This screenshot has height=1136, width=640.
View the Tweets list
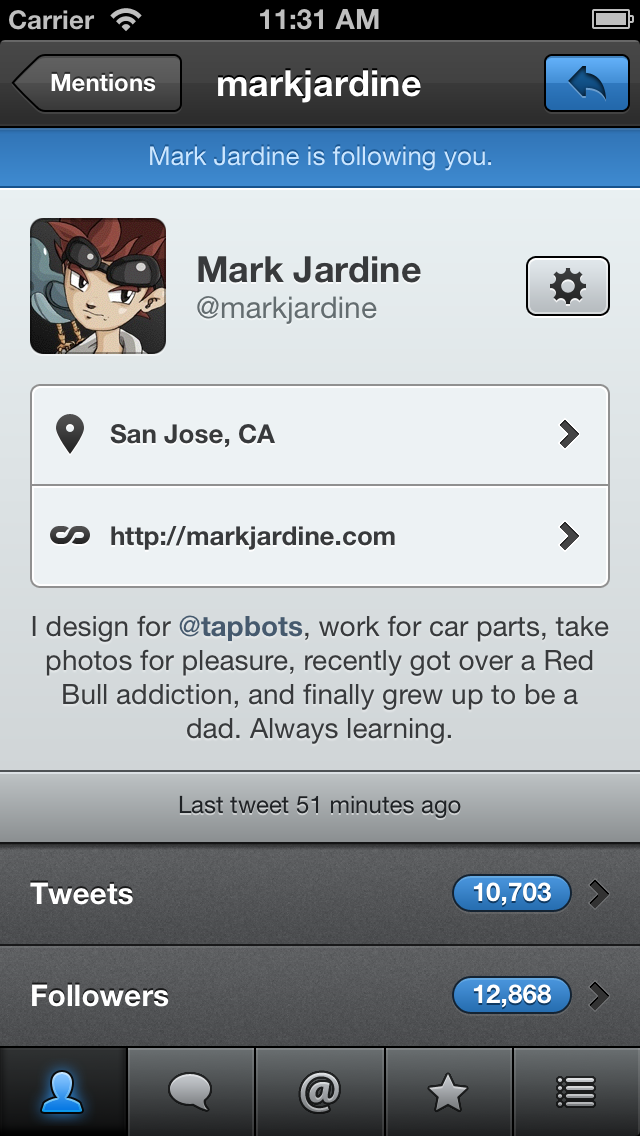(320, 894)
